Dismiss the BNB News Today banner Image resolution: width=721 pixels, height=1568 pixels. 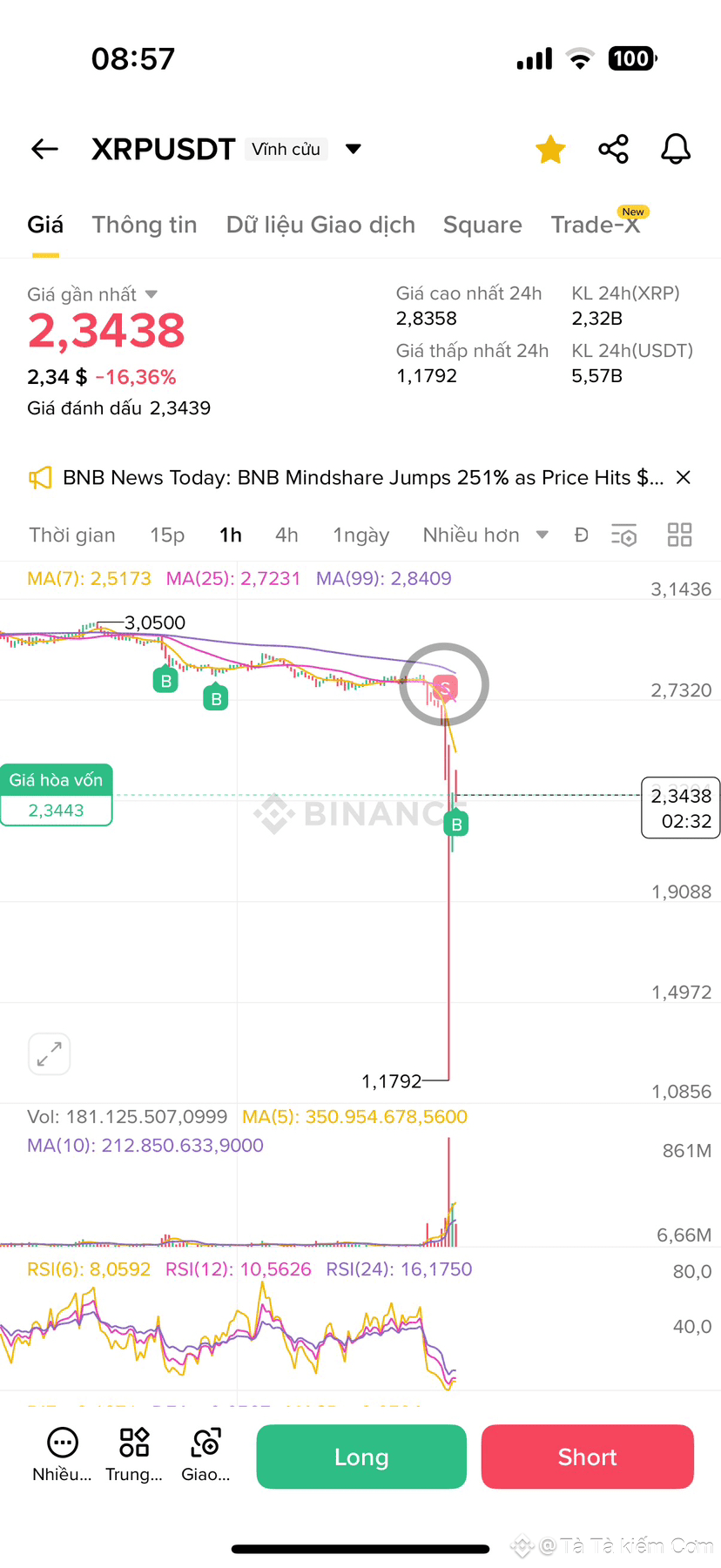(684, 477)
